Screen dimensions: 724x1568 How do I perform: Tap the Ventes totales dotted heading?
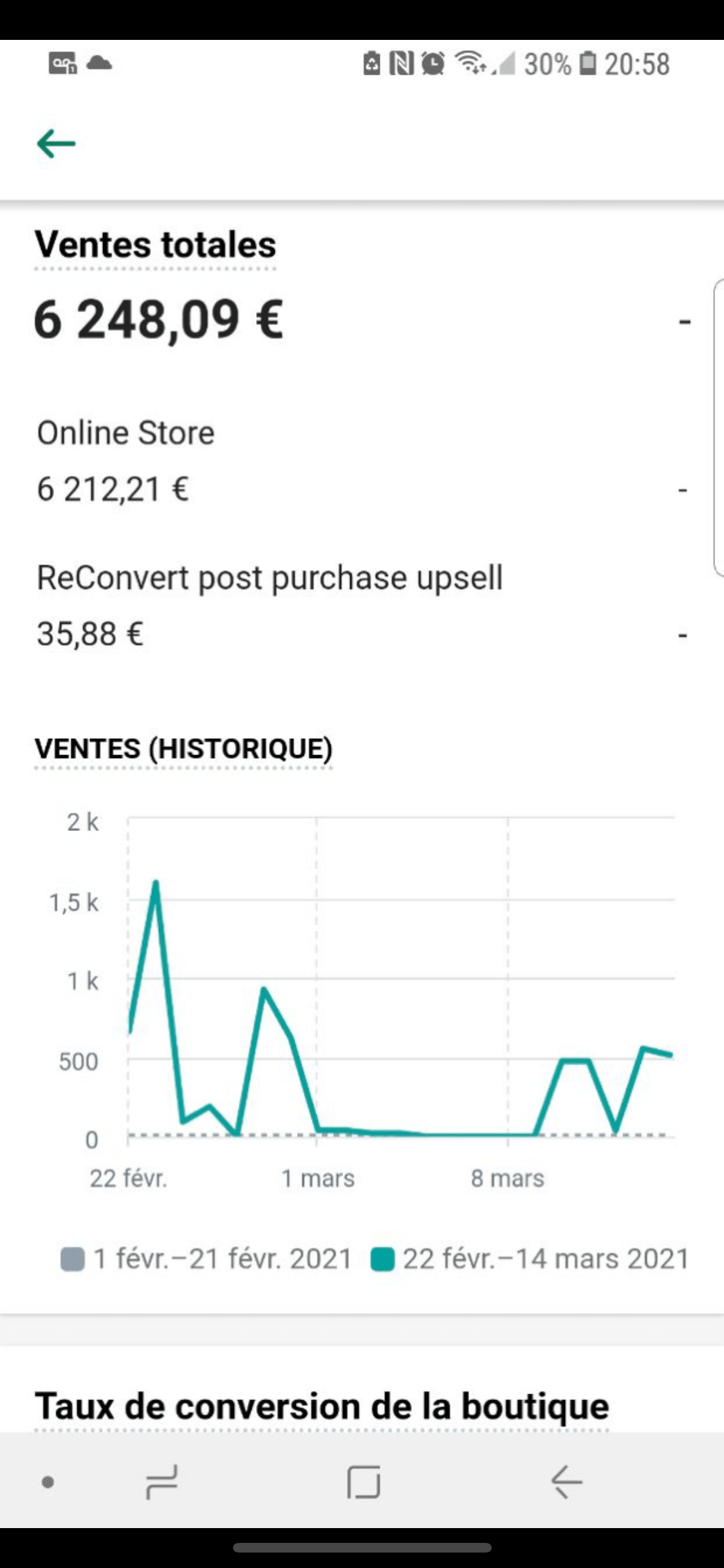[x=156, y=245]
